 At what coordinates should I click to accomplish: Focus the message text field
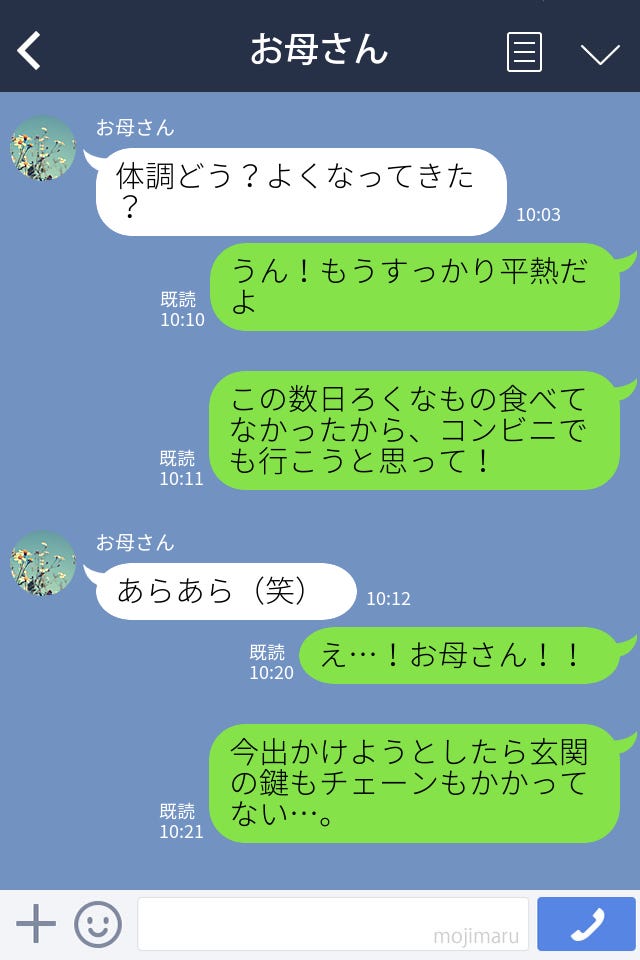(x=332, y=924)
